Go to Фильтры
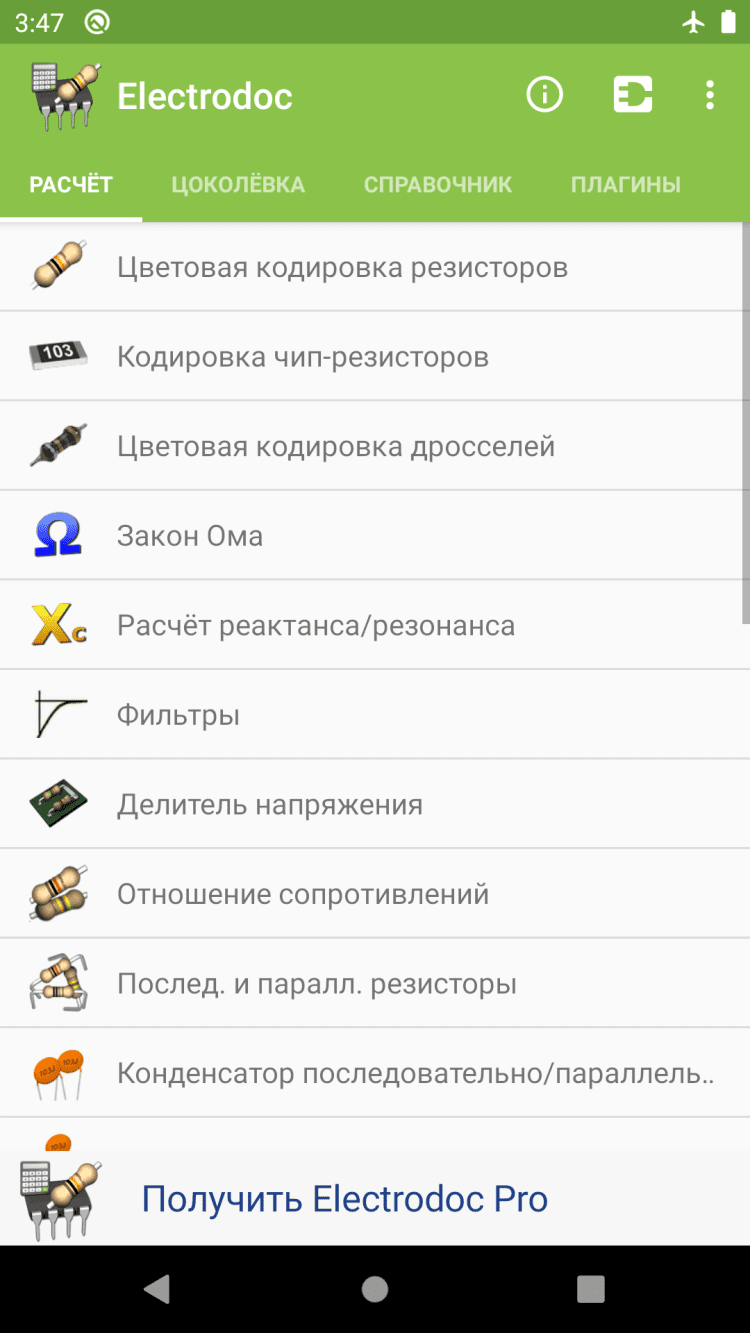750x1333 pixels. [x=178, y=715]
